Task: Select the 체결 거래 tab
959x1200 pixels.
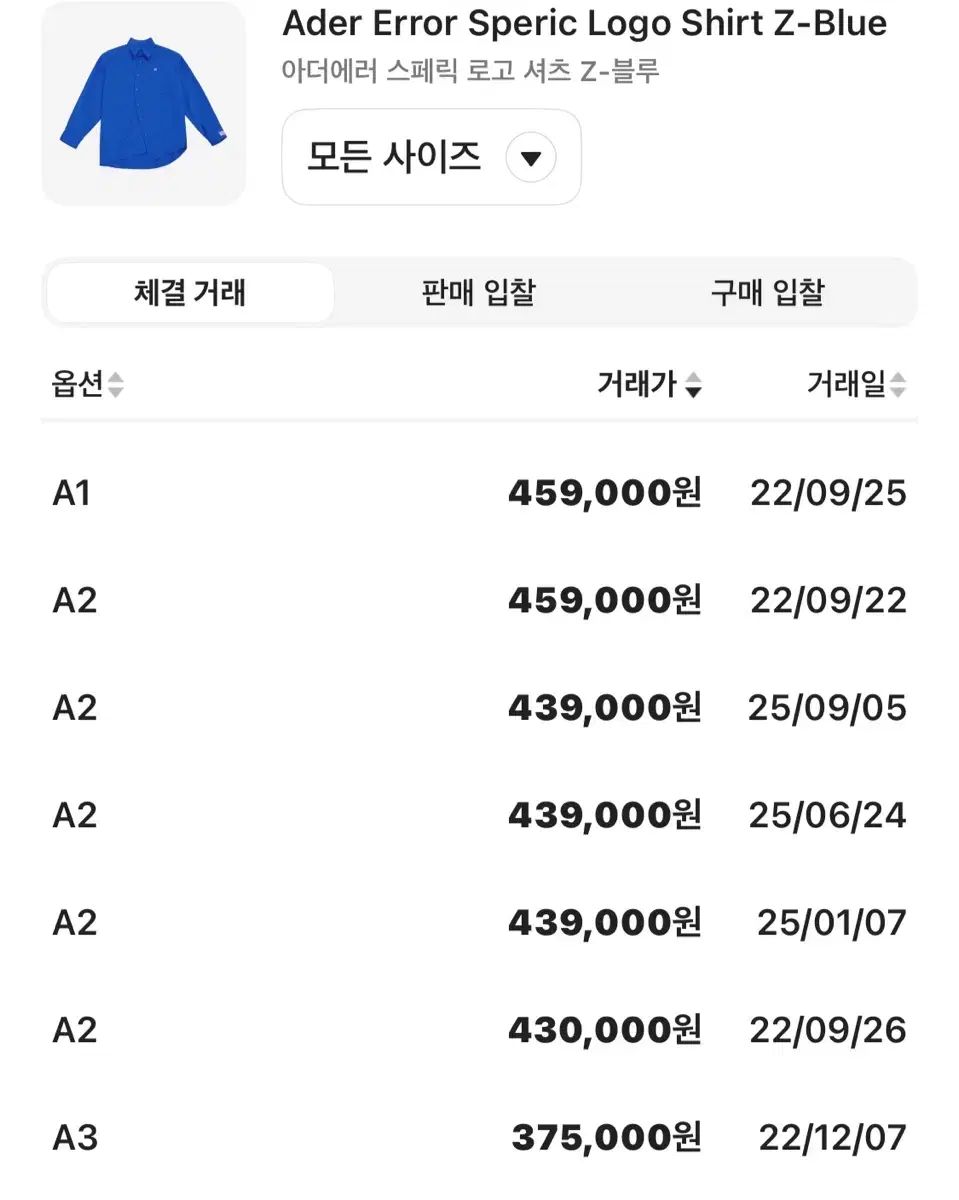Action: click(x=190, y=293)
